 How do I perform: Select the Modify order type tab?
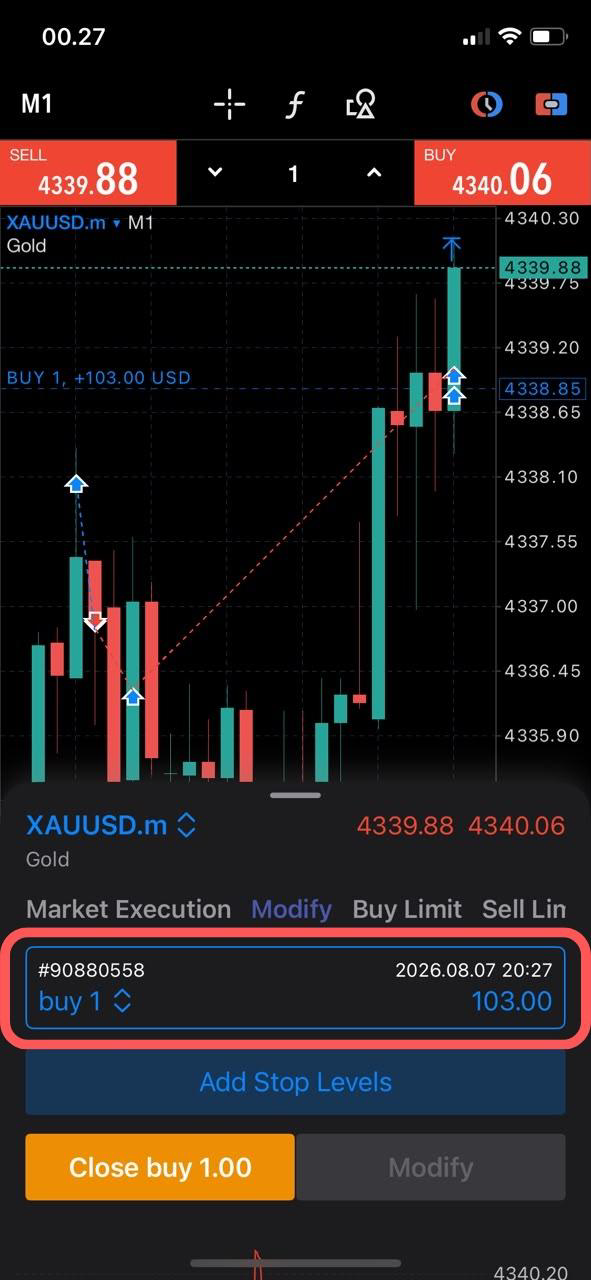291,909
